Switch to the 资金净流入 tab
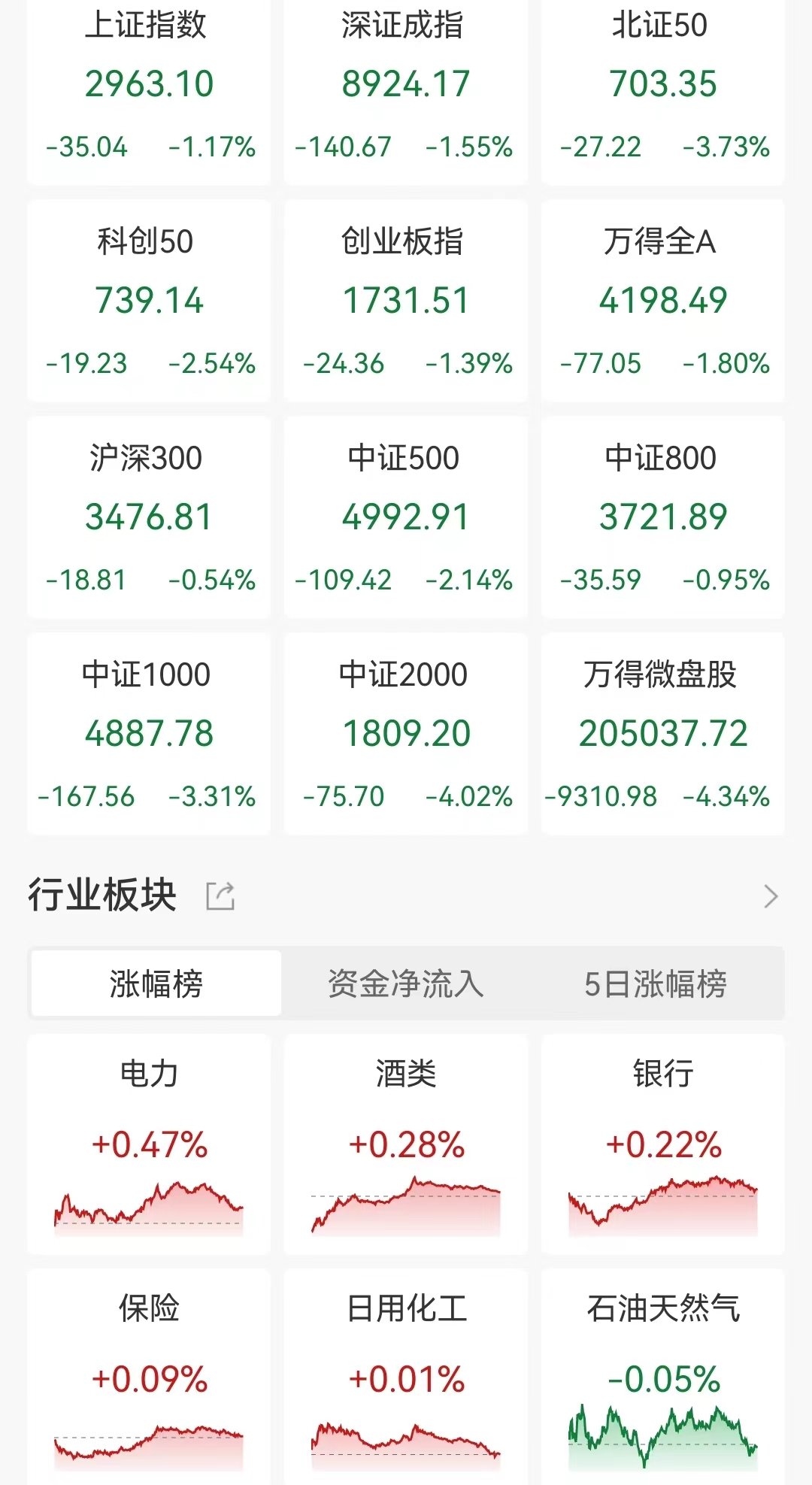The width and height of the screenshot is (812, 1485). click(406, 983)
